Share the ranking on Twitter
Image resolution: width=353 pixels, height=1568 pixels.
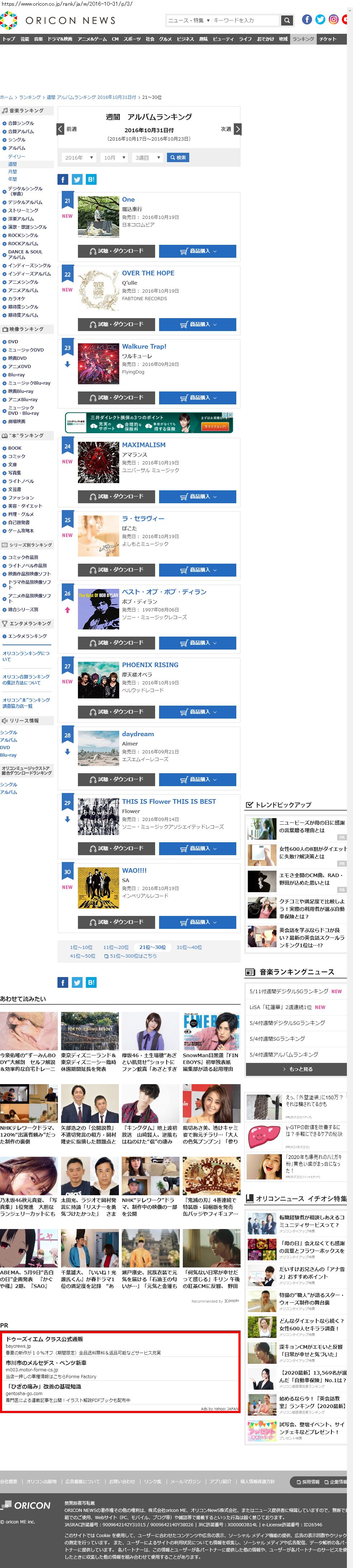pyautogui.click(x=77, y=180)
